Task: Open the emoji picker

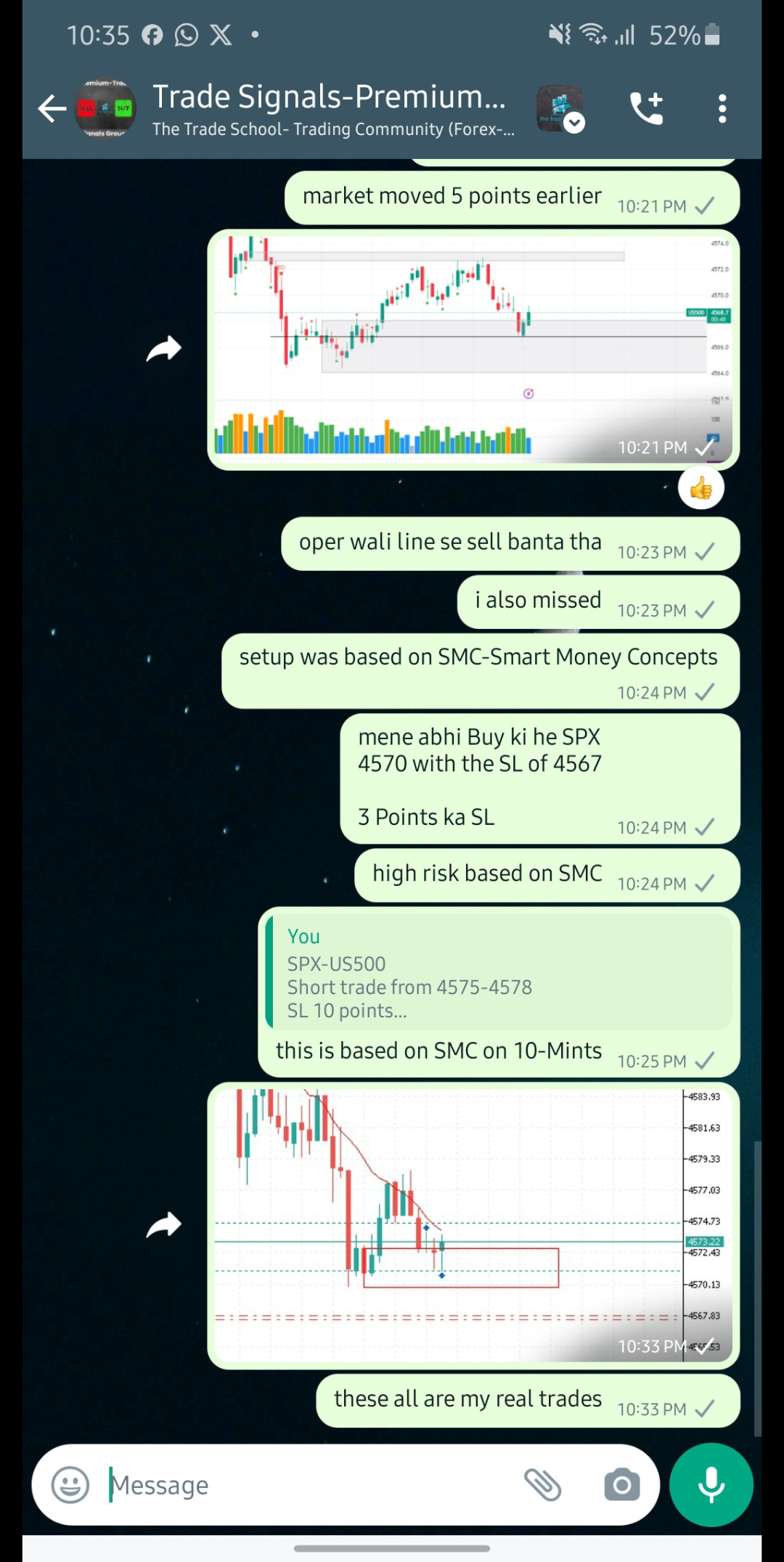Action: pyautogui.click(x=70, y=1485)
